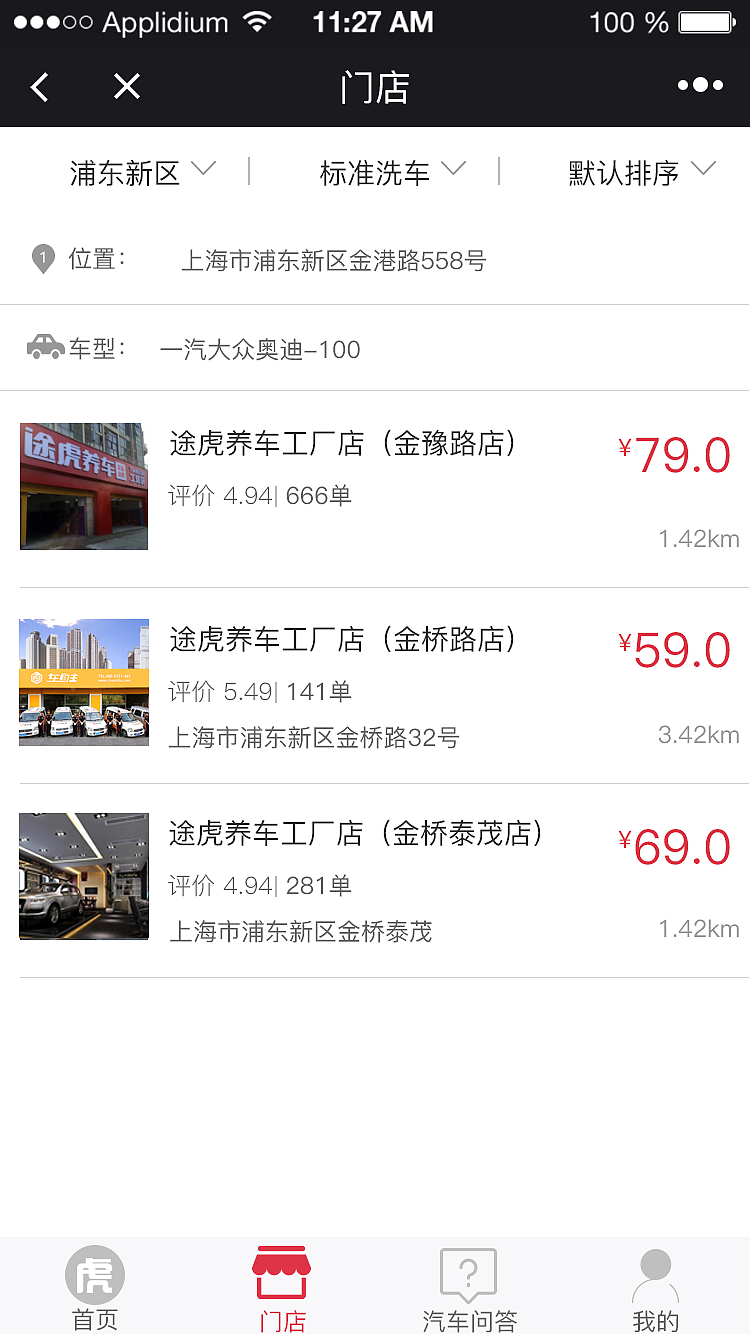Change the 位置 address 金港路558号
750x1334 pixels.
pyautogui.click(x=333, y=261)
